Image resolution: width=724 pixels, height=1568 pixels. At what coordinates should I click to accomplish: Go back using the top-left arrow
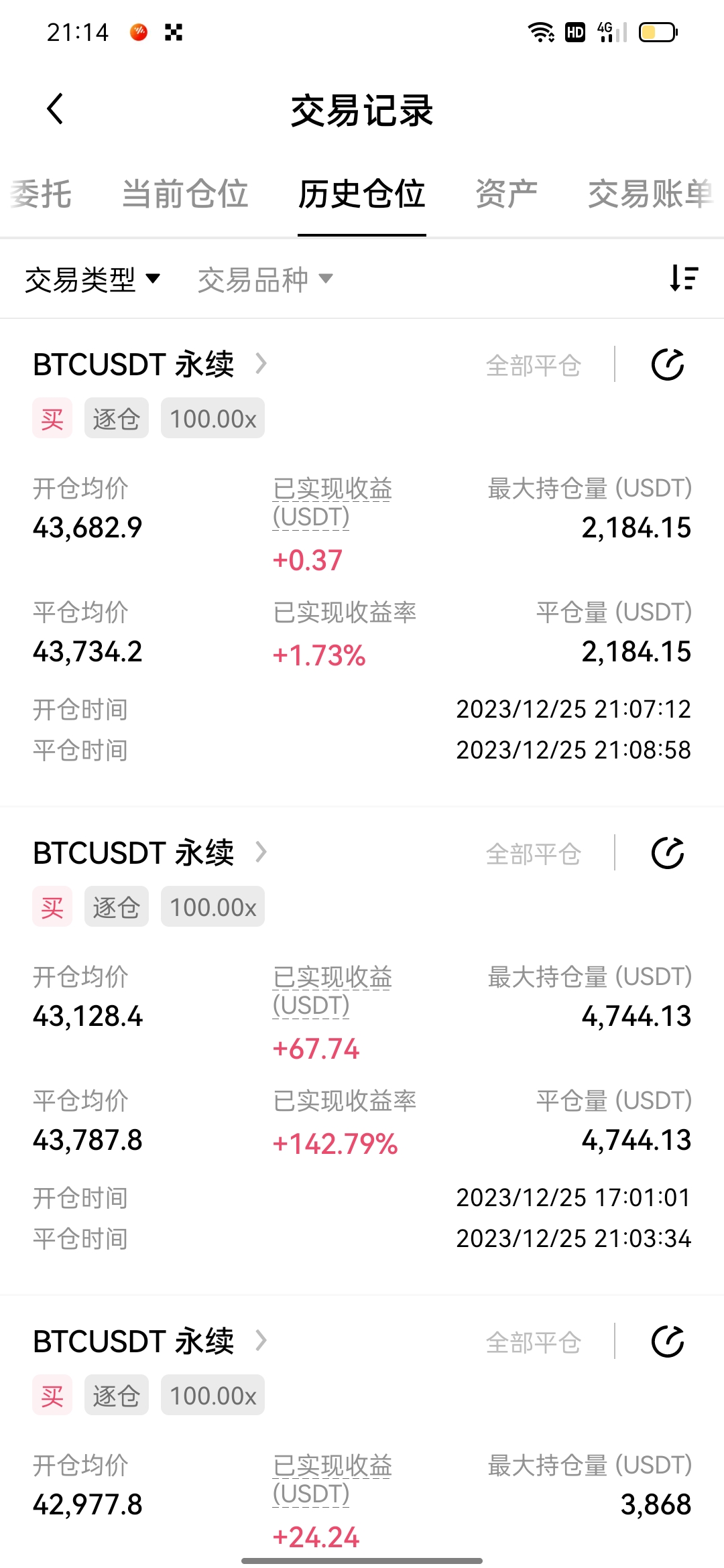coord(56,109)
